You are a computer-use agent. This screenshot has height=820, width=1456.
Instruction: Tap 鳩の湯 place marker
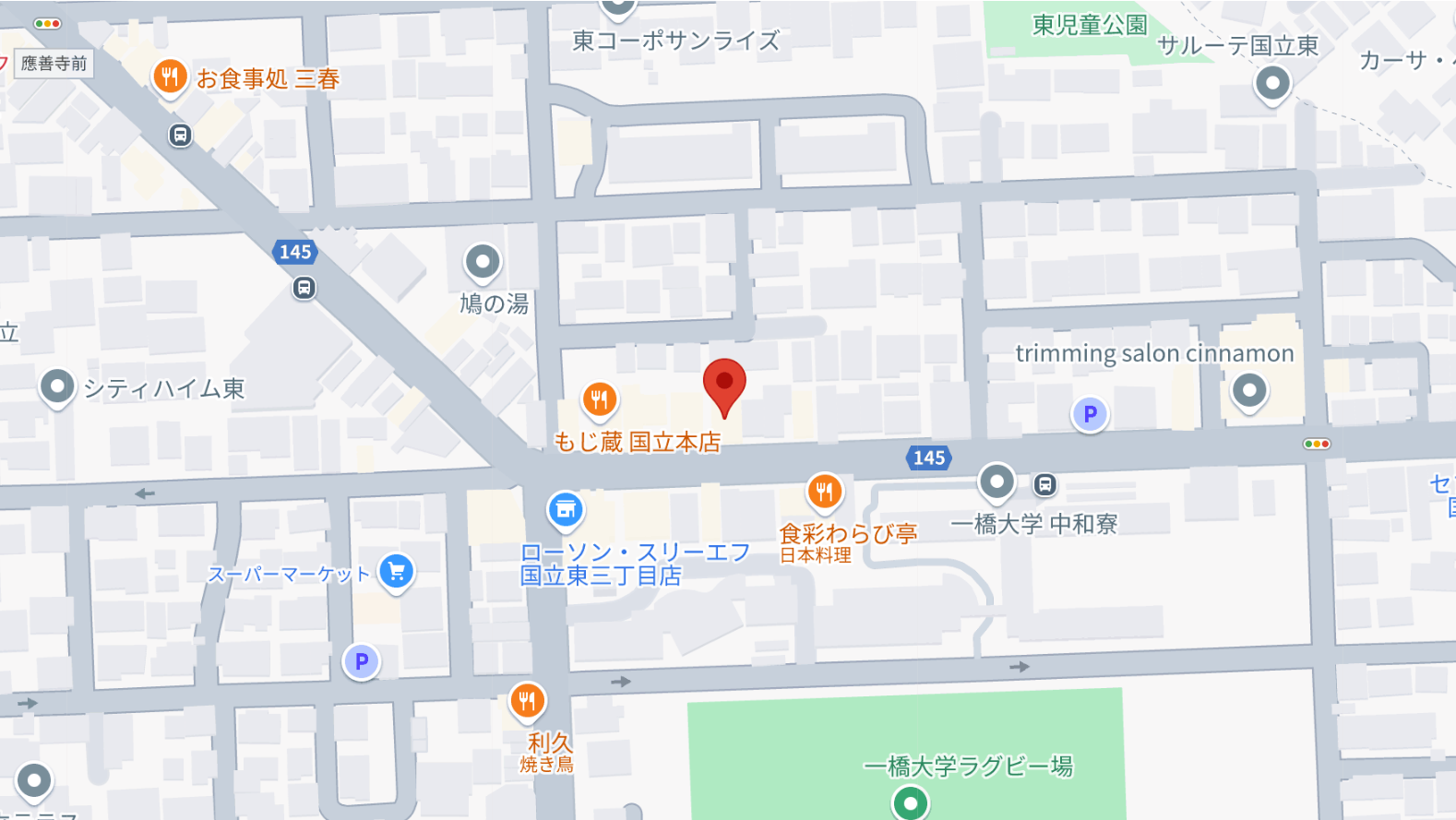pos(483,263)
